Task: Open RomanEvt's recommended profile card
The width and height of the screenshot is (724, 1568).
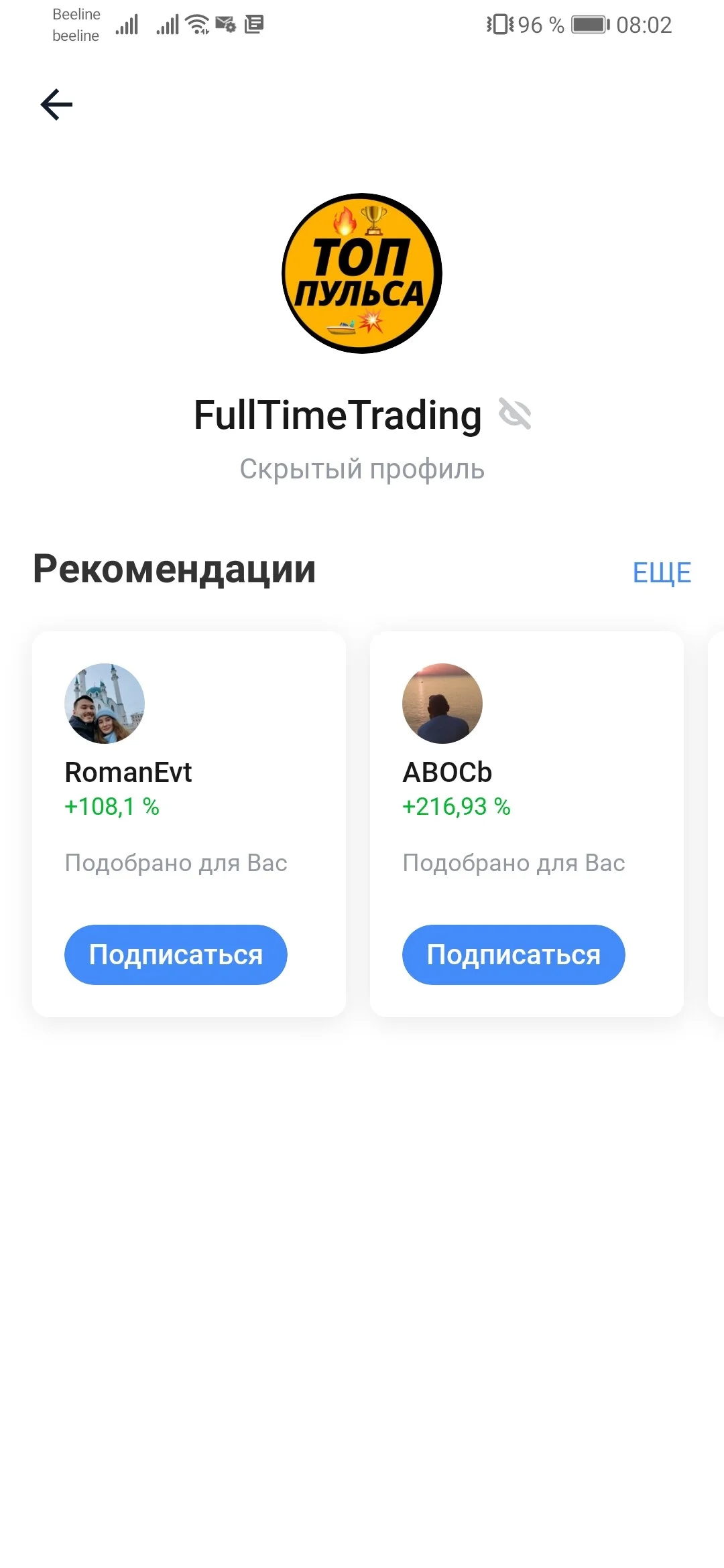Action: [x=189, y=824]
